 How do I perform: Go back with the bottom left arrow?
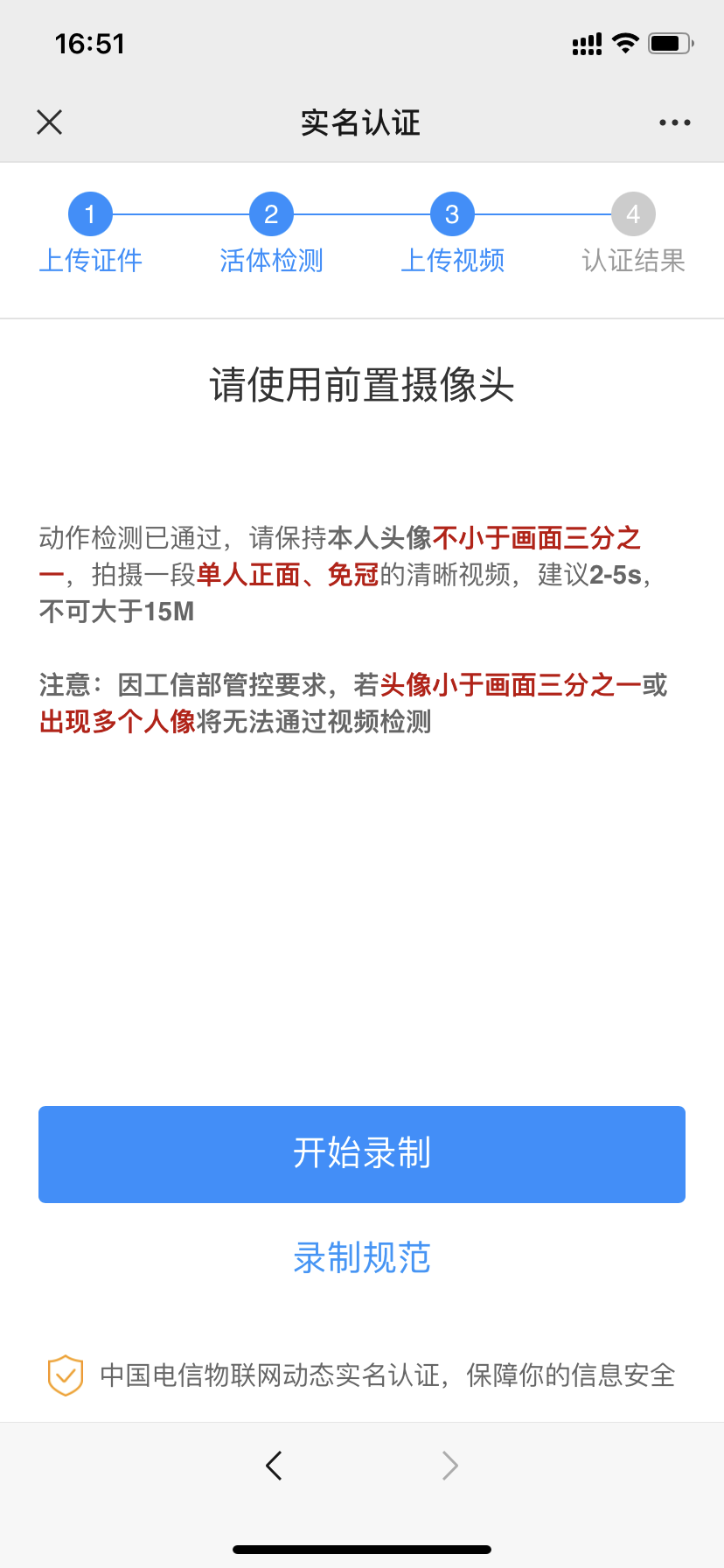[x=274, y=1465]
